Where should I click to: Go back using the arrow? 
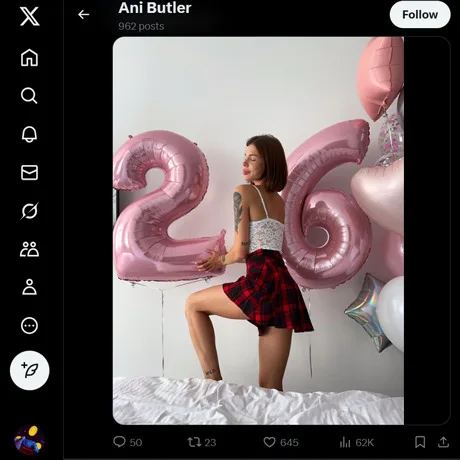click(x=83, y=14)
